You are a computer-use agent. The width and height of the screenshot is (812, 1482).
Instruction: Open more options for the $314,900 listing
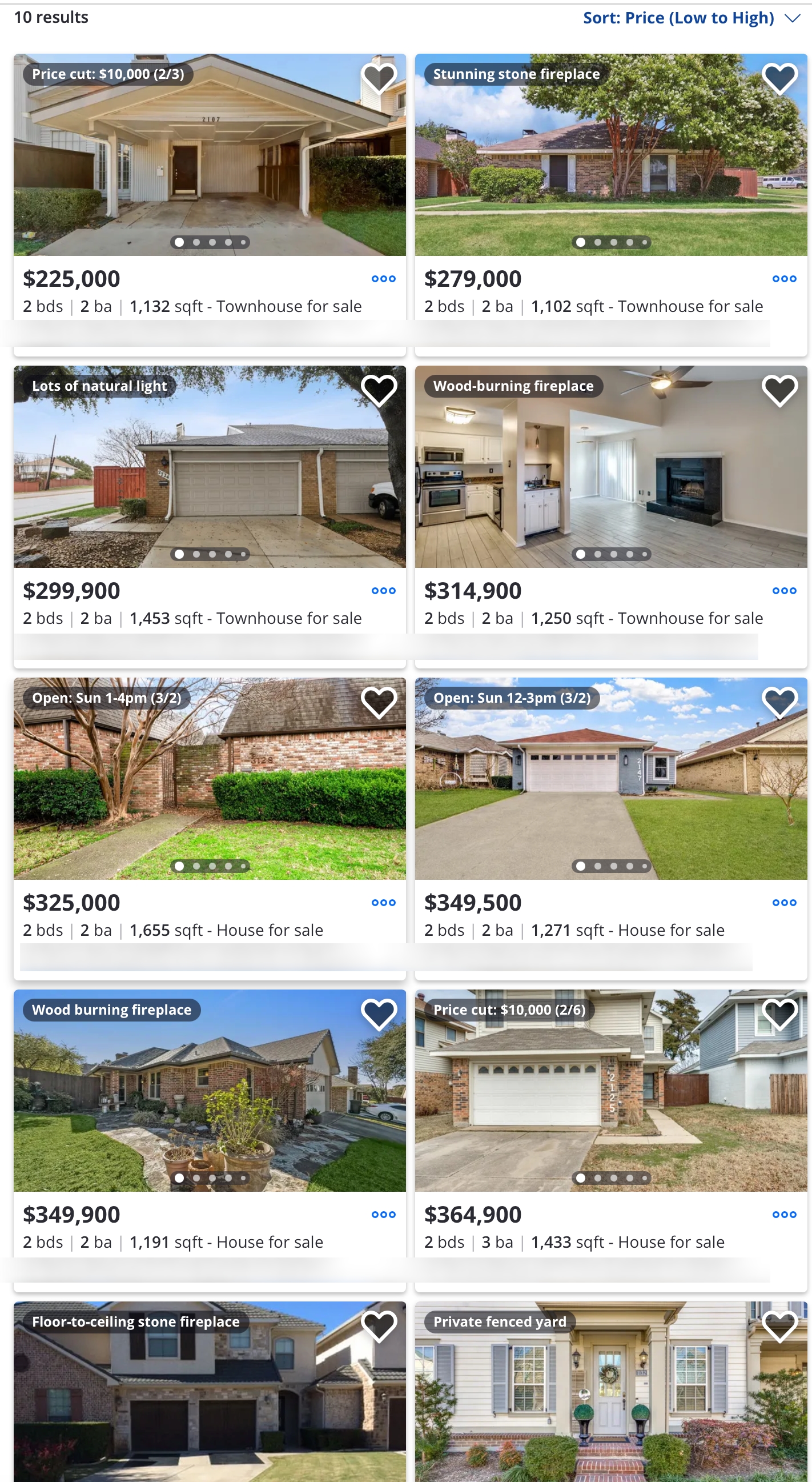[784, 591]
